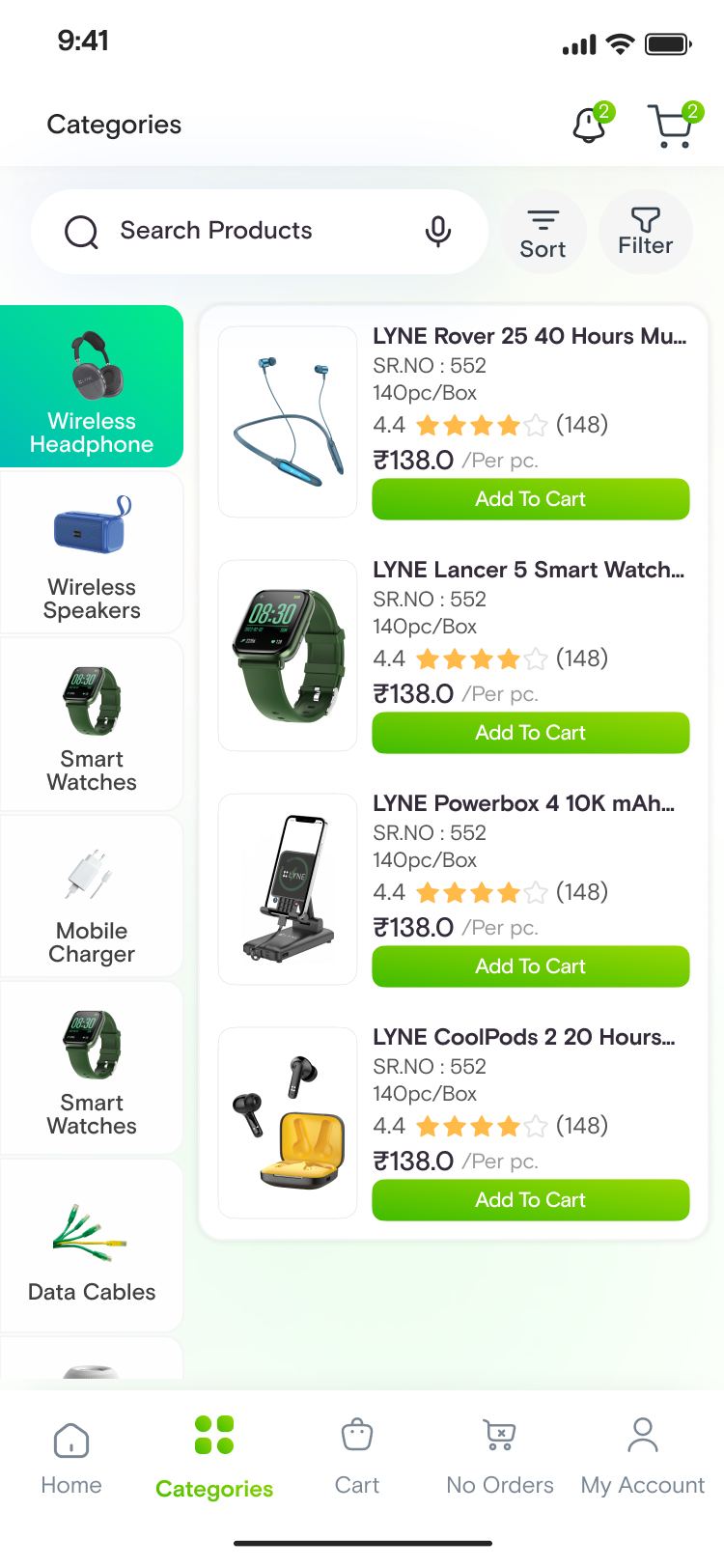The image size is (724, 1568).
Task: Open the shopping cart icon
Action: pyautogui.click(x=672, y=126)
